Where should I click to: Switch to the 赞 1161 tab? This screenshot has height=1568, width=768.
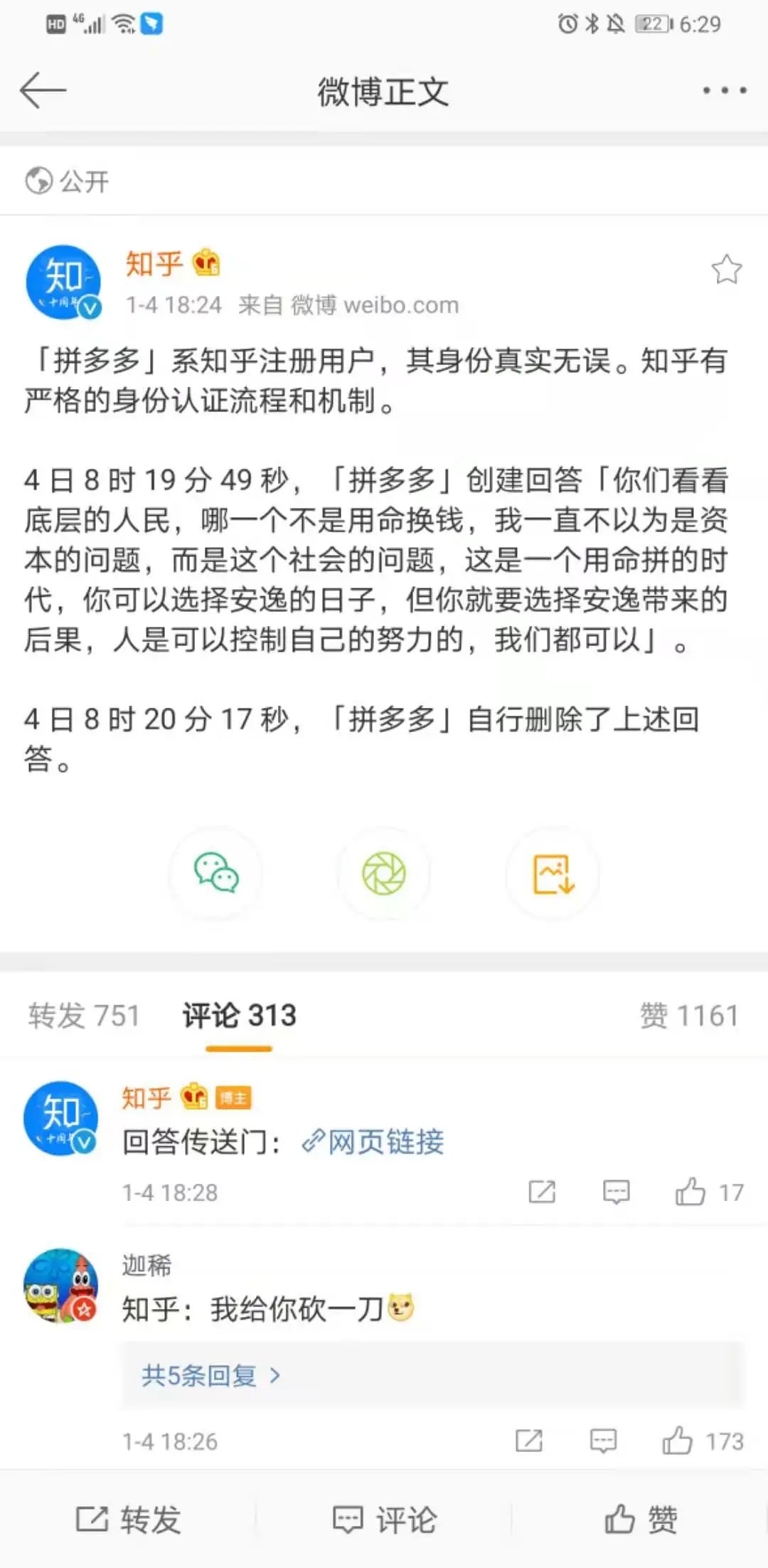point(688,1015)
